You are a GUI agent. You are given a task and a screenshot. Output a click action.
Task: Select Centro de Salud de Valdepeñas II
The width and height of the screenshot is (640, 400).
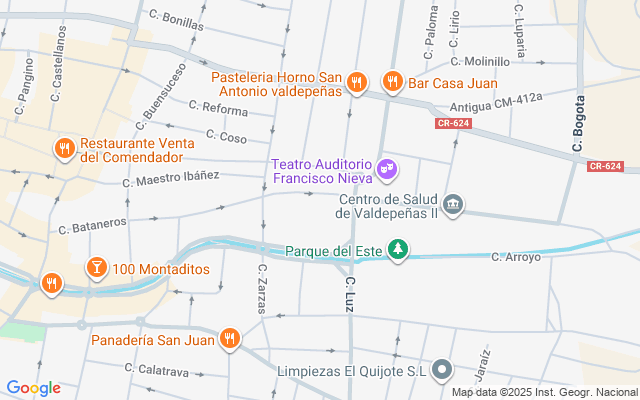pyautogui.click(x=453, y=205)
